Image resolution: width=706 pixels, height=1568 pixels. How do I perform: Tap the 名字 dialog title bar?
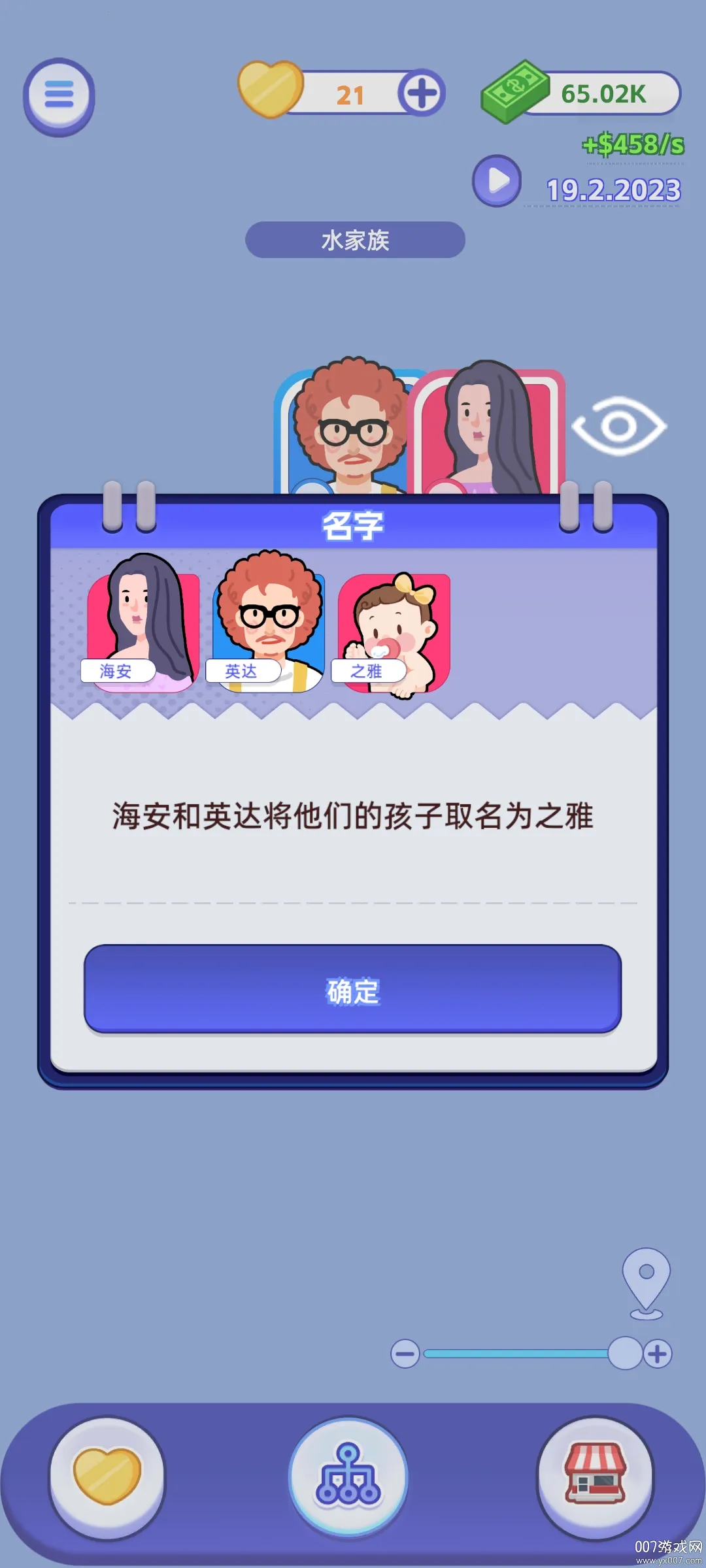click(353, 523)
